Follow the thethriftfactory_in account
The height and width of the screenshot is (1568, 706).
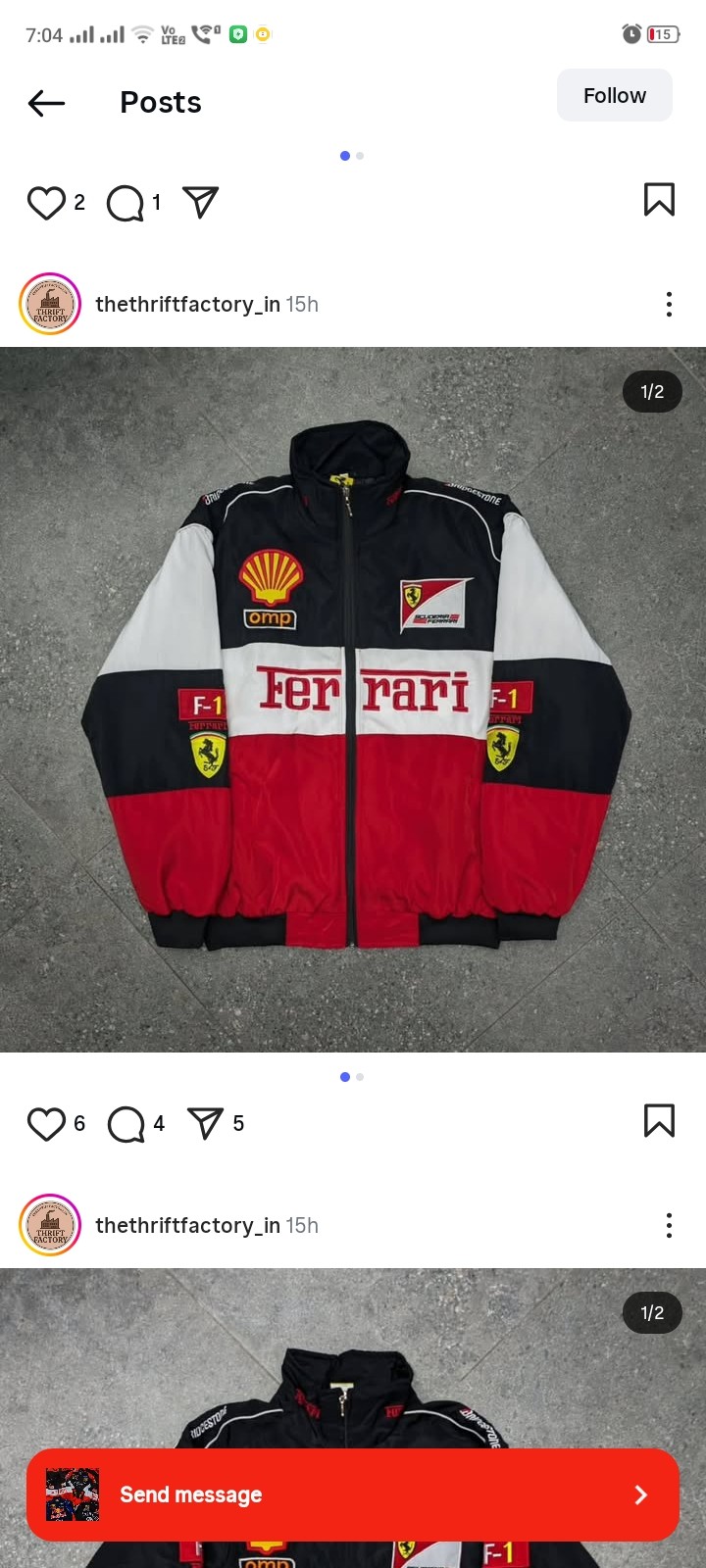(x=614, y=95)
